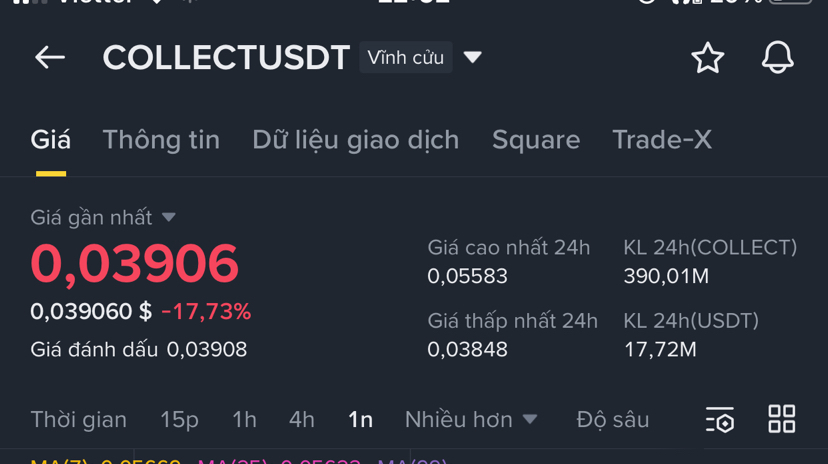Show the Độ sâu depth chart
This screenshot has height=464, width=828.
click(612, 420)
